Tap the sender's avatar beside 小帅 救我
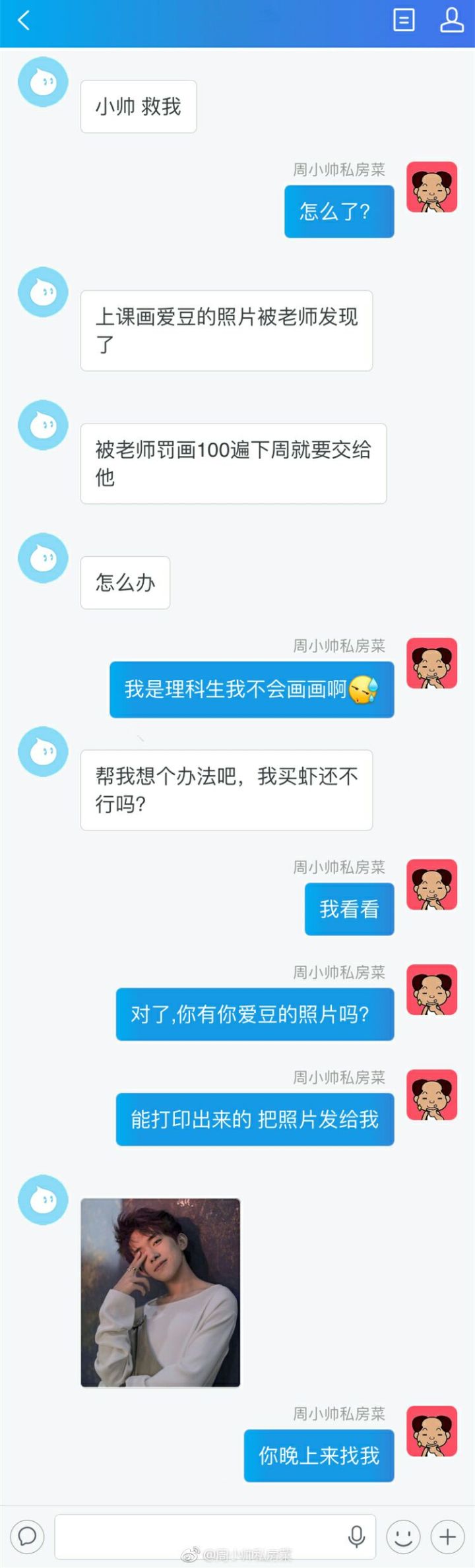475x1568 pixels. click(43, 82)
